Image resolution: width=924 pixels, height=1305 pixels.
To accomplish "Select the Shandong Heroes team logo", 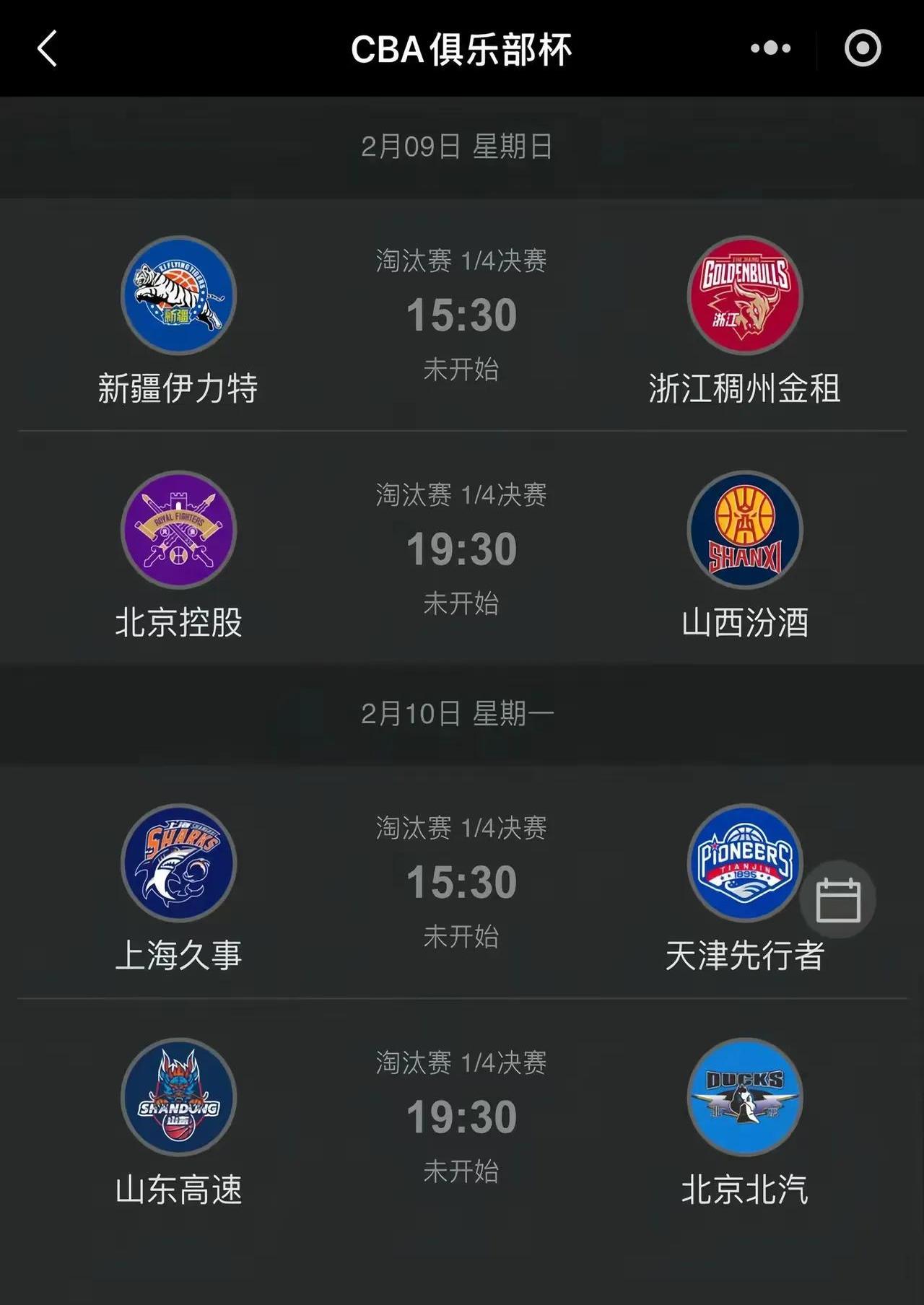I will click(179, 1097).
